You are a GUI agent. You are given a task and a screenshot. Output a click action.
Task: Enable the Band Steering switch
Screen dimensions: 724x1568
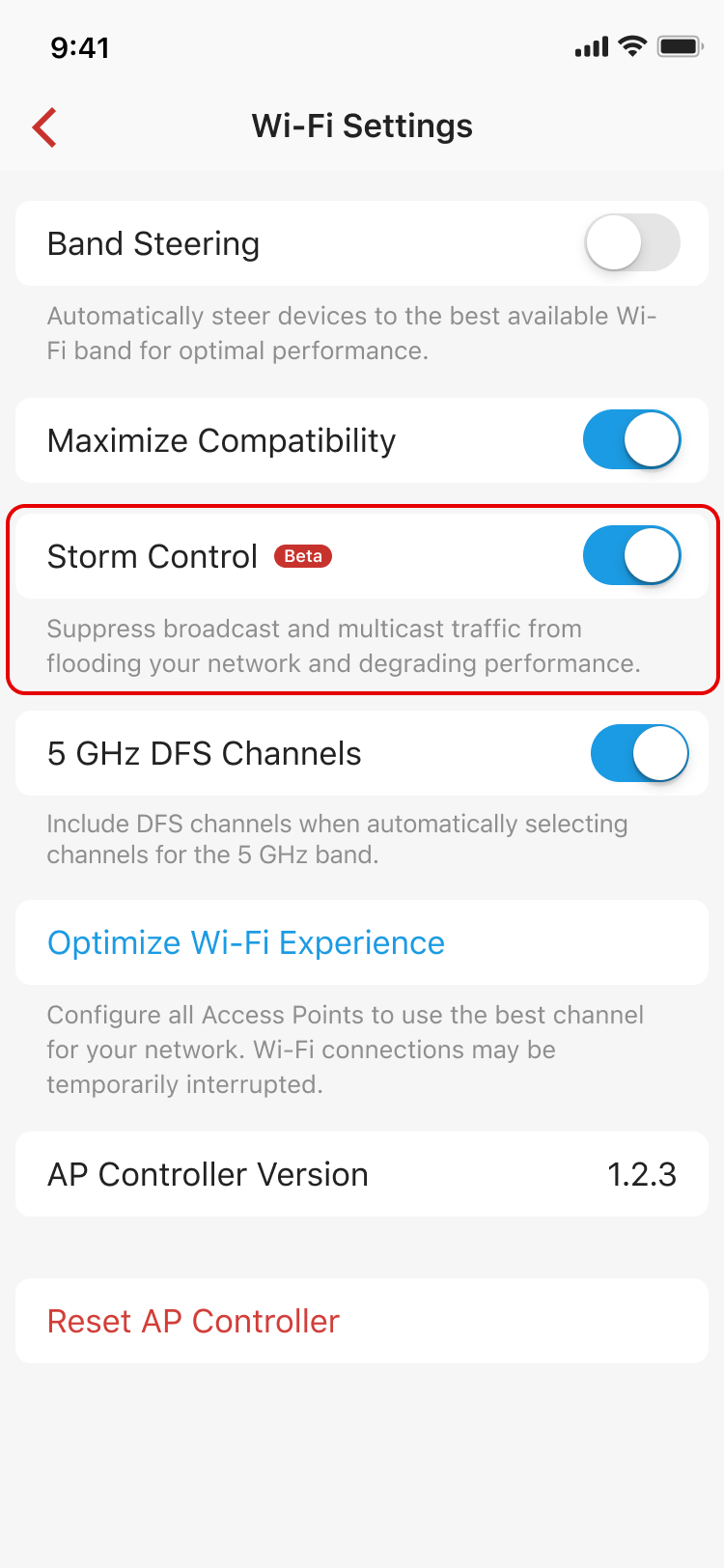coord(632,243)
